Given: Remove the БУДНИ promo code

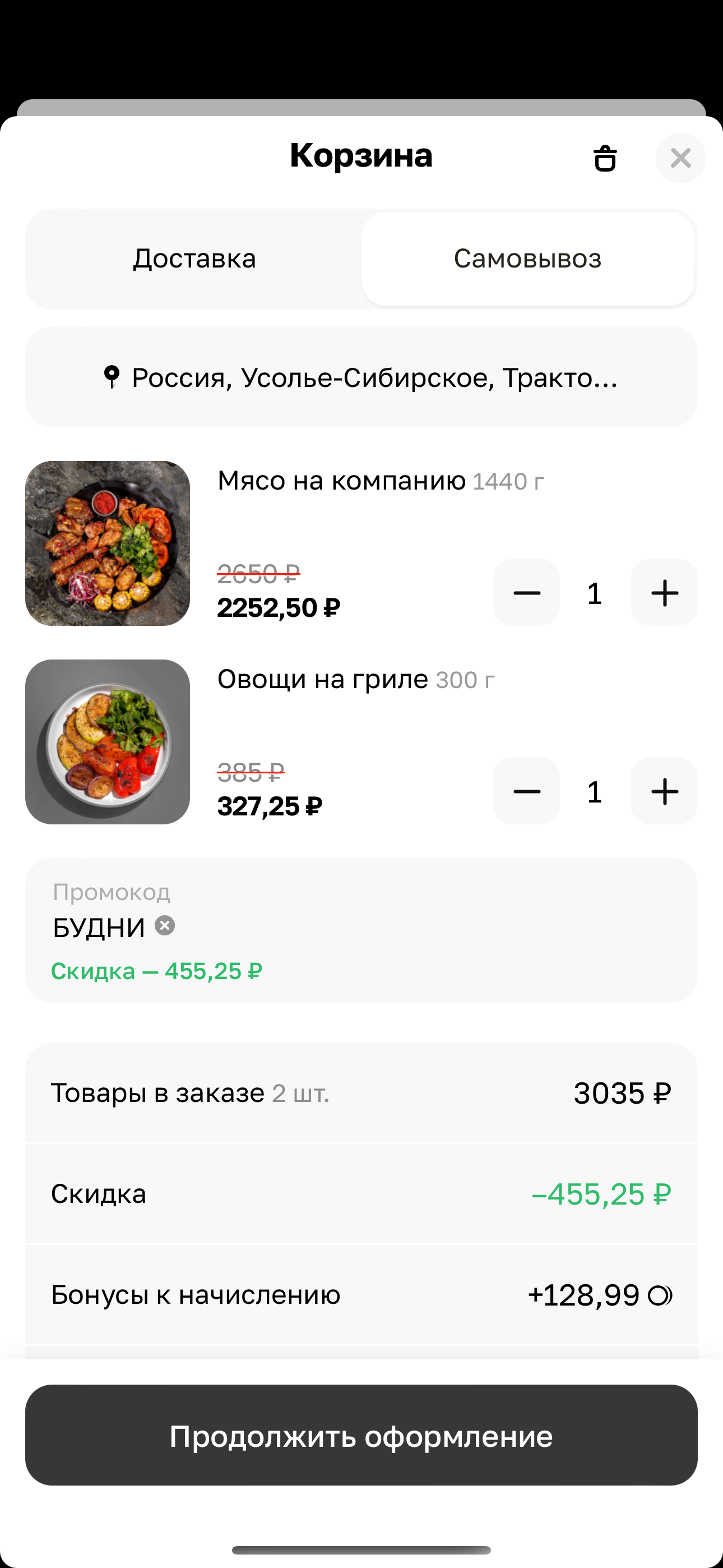Looking at the screenshot, I should [165, 926].
